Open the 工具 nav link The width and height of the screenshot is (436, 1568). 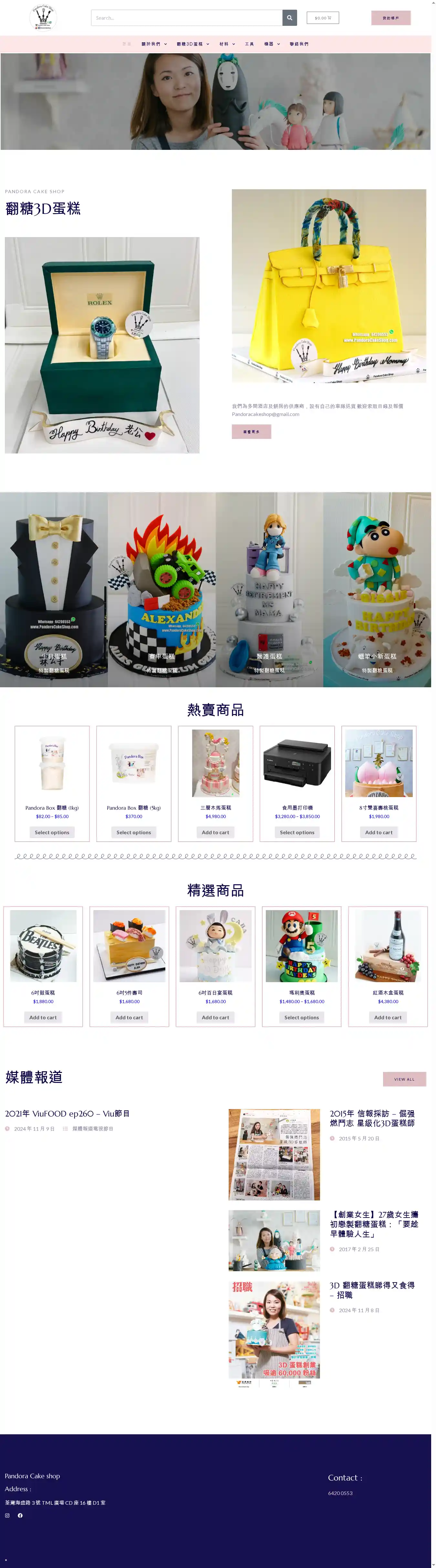[x=249, y=44]
